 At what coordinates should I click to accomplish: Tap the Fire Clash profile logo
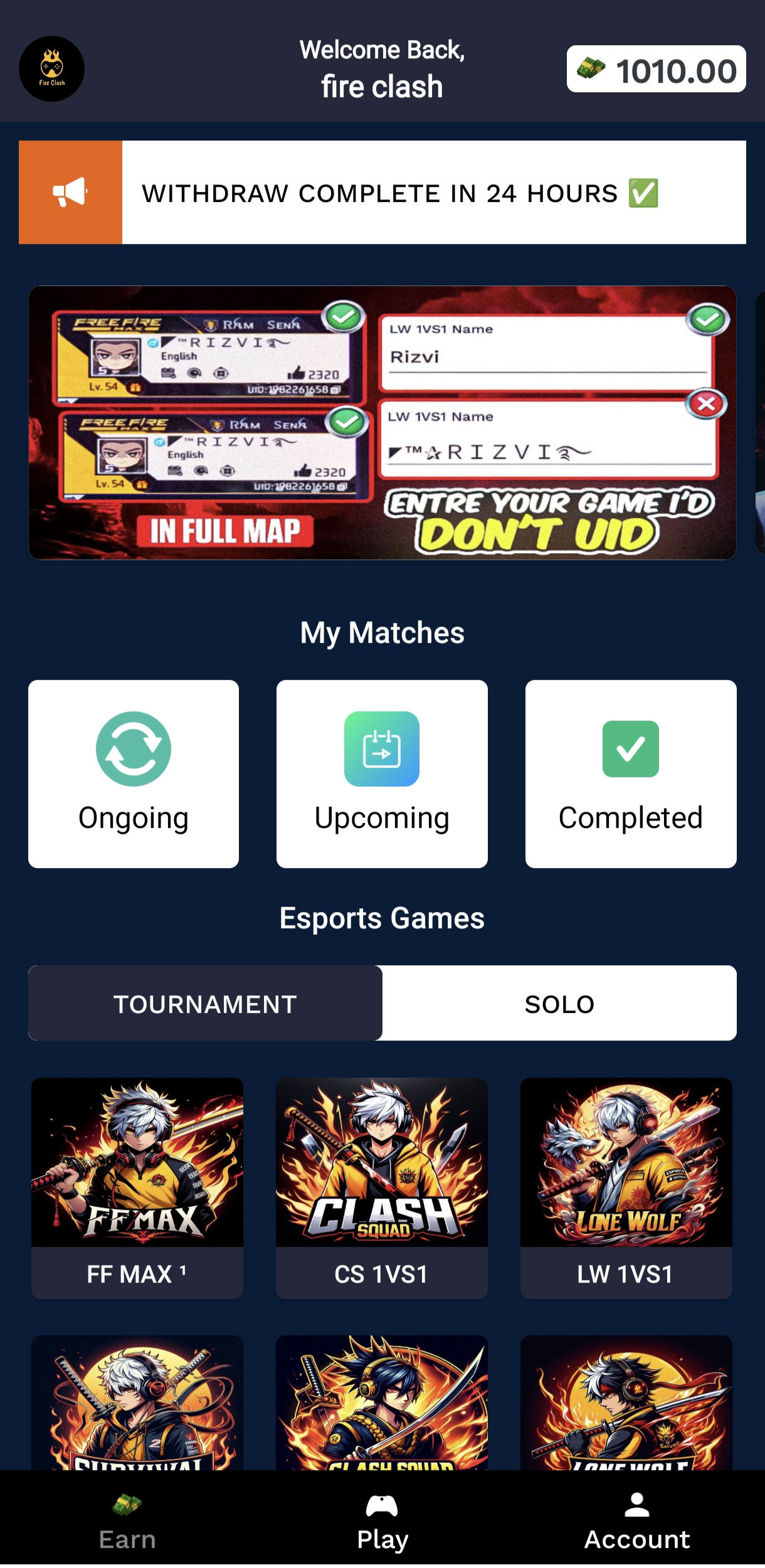51,69
